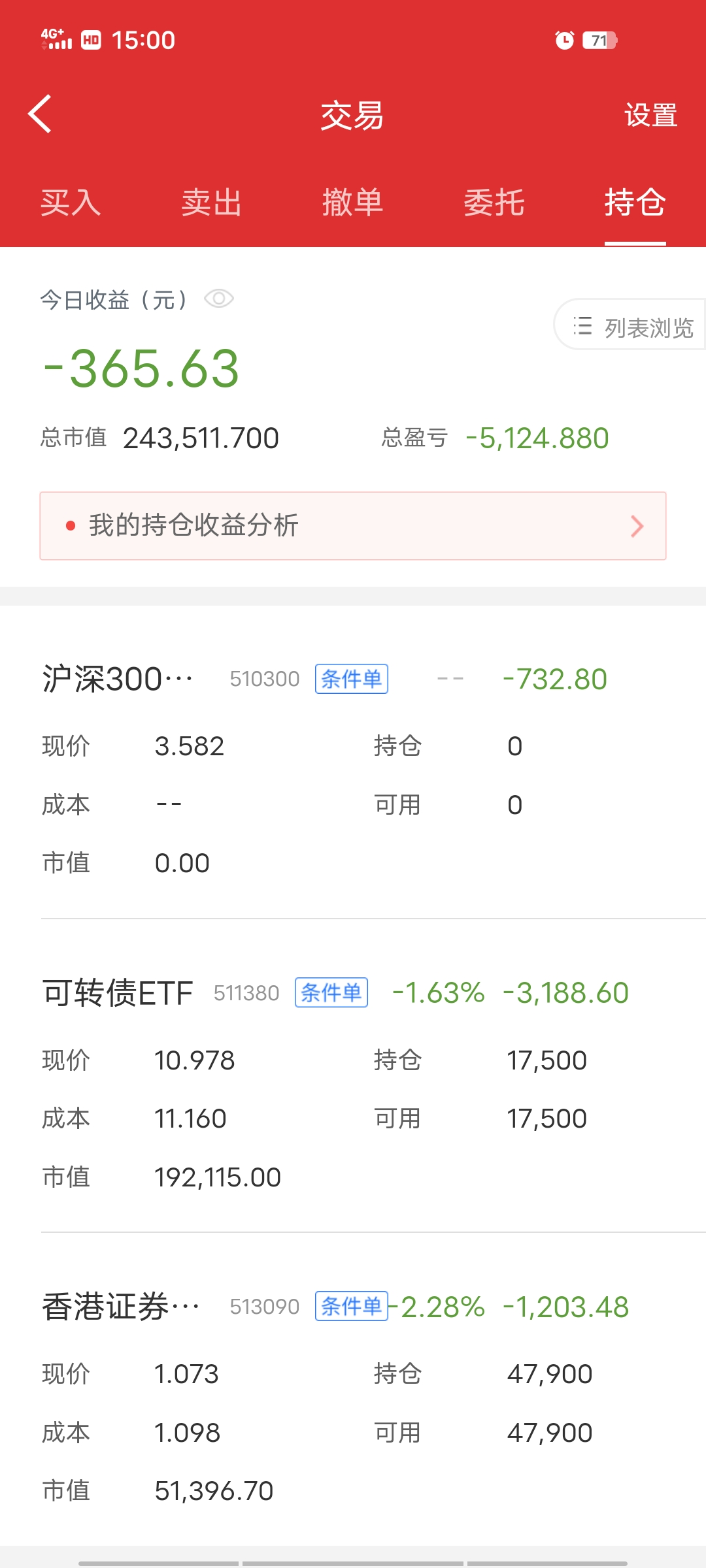Tap the 条件单 tag on 沪深300

(352, 679)
